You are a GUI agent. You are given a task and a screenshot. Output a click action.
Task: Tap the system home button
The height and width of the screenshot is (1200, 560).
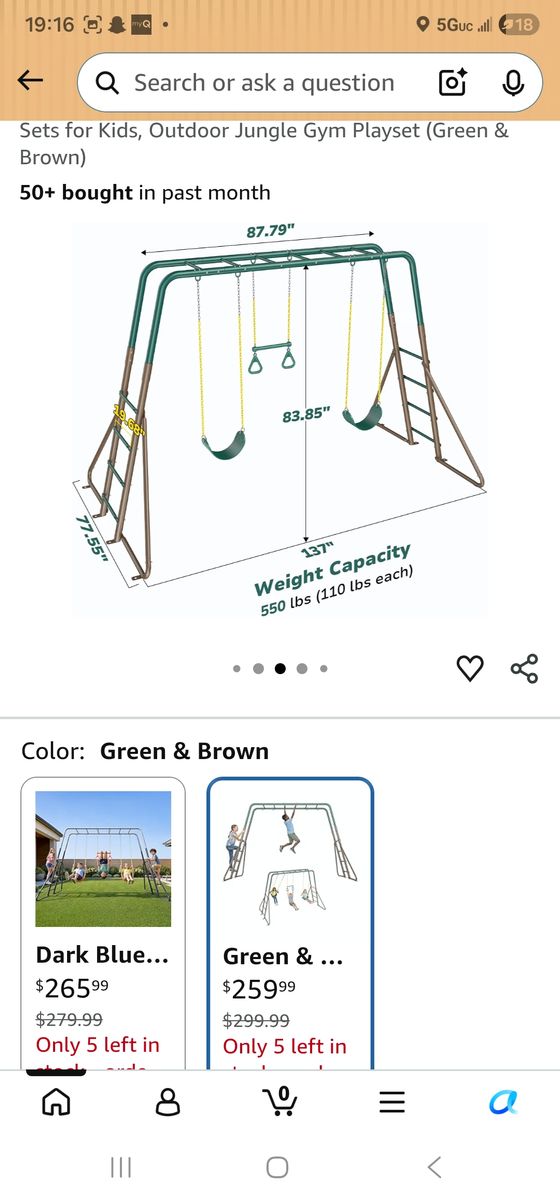click(278, 1166)
